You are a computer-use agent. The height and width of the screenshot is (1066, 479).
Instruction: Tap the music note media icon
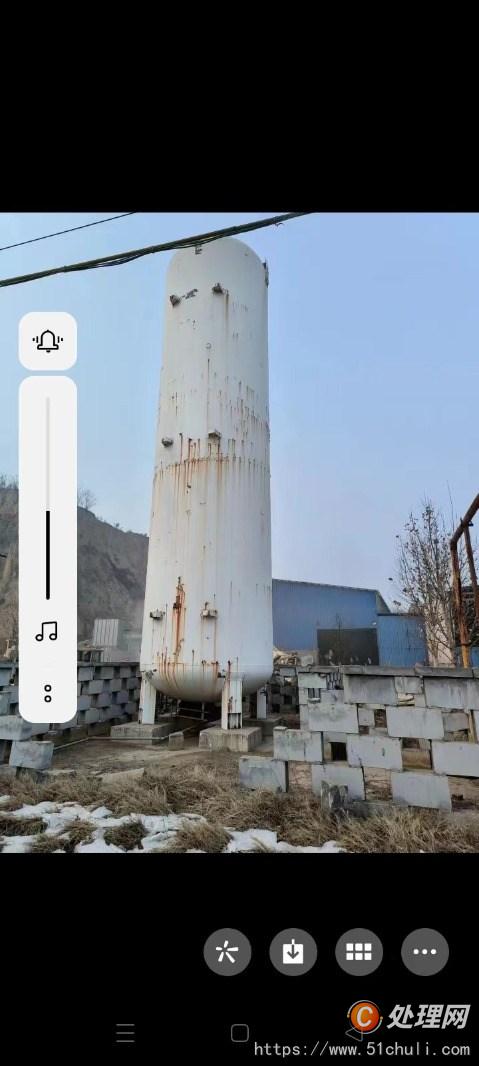pyautogui.click(x=47, y=632)
